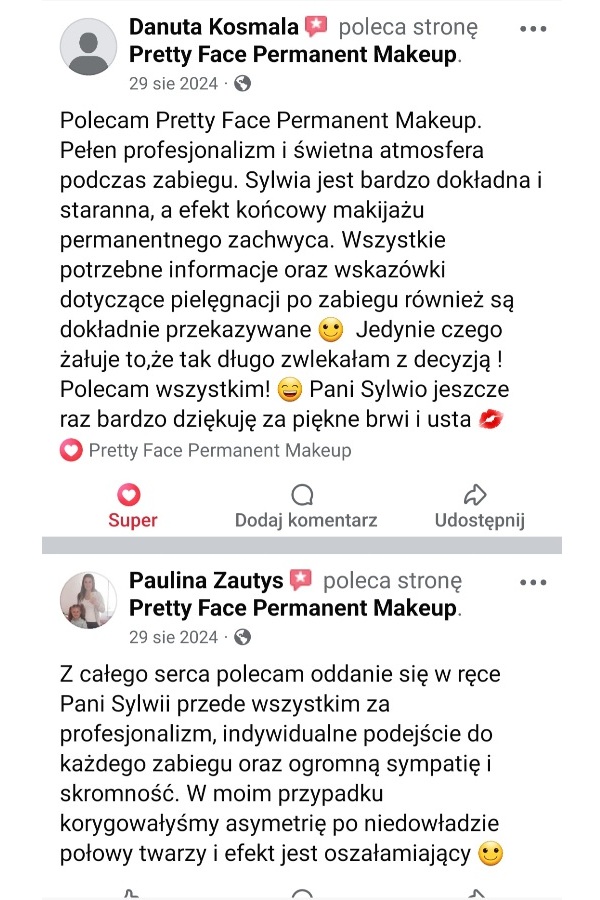The image size is (600, 900).
Task: Open Pretty Face Permanent Makeup page from Danuta's header
Action: [293, 54]
